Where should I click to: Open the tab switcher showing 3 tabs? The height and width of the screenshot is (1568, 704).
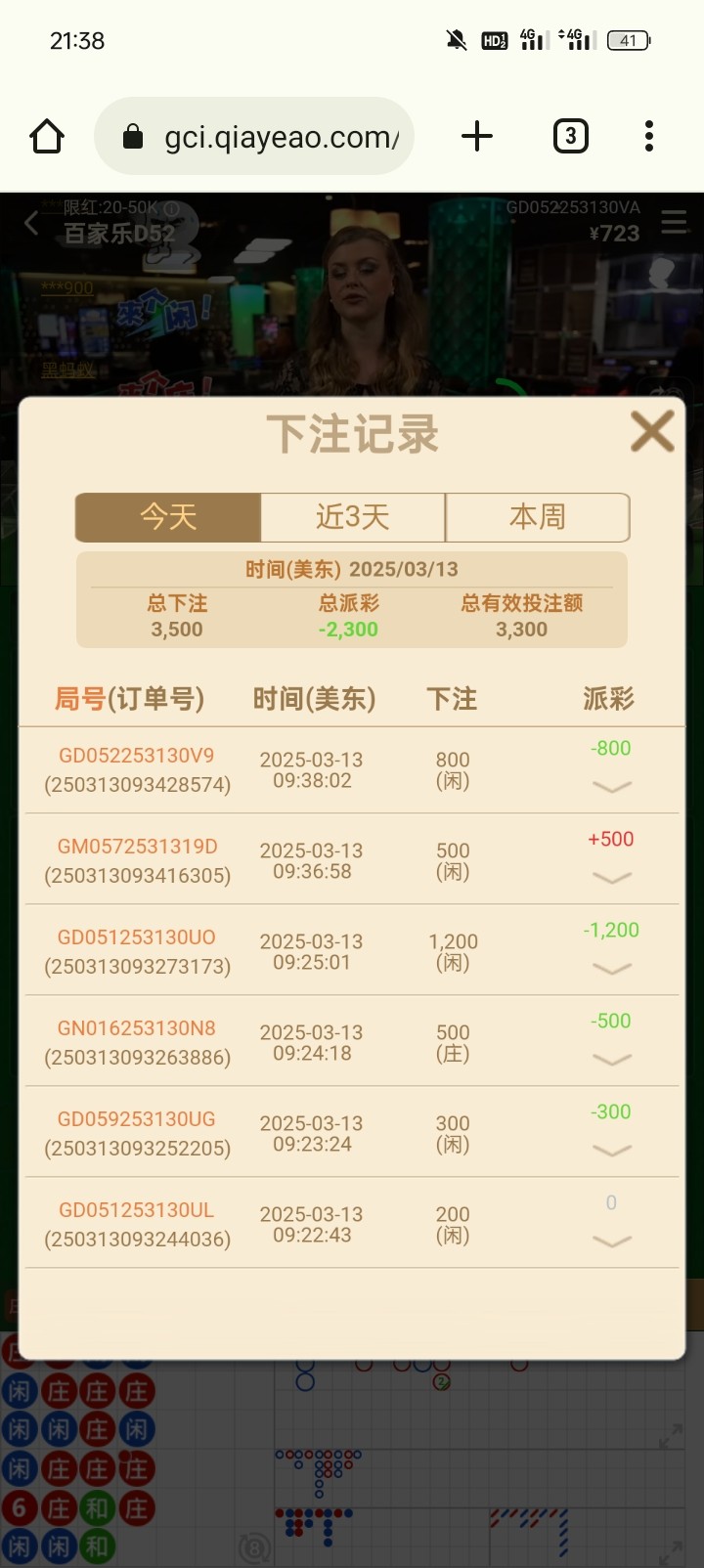coord(571,137)
